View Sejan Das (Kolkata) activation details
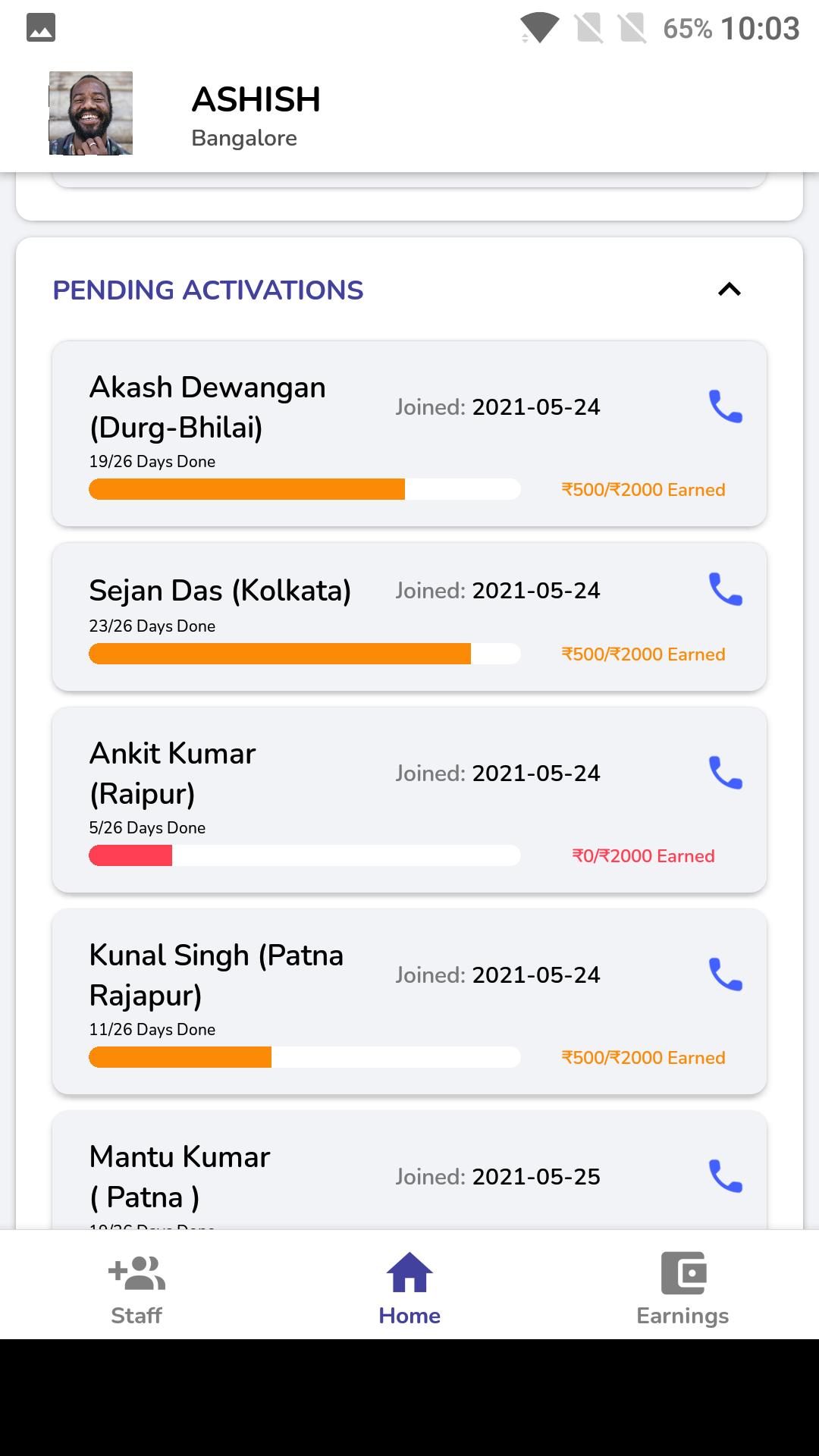The height and width of the screenshot is (1456, 819). (303, 616)
